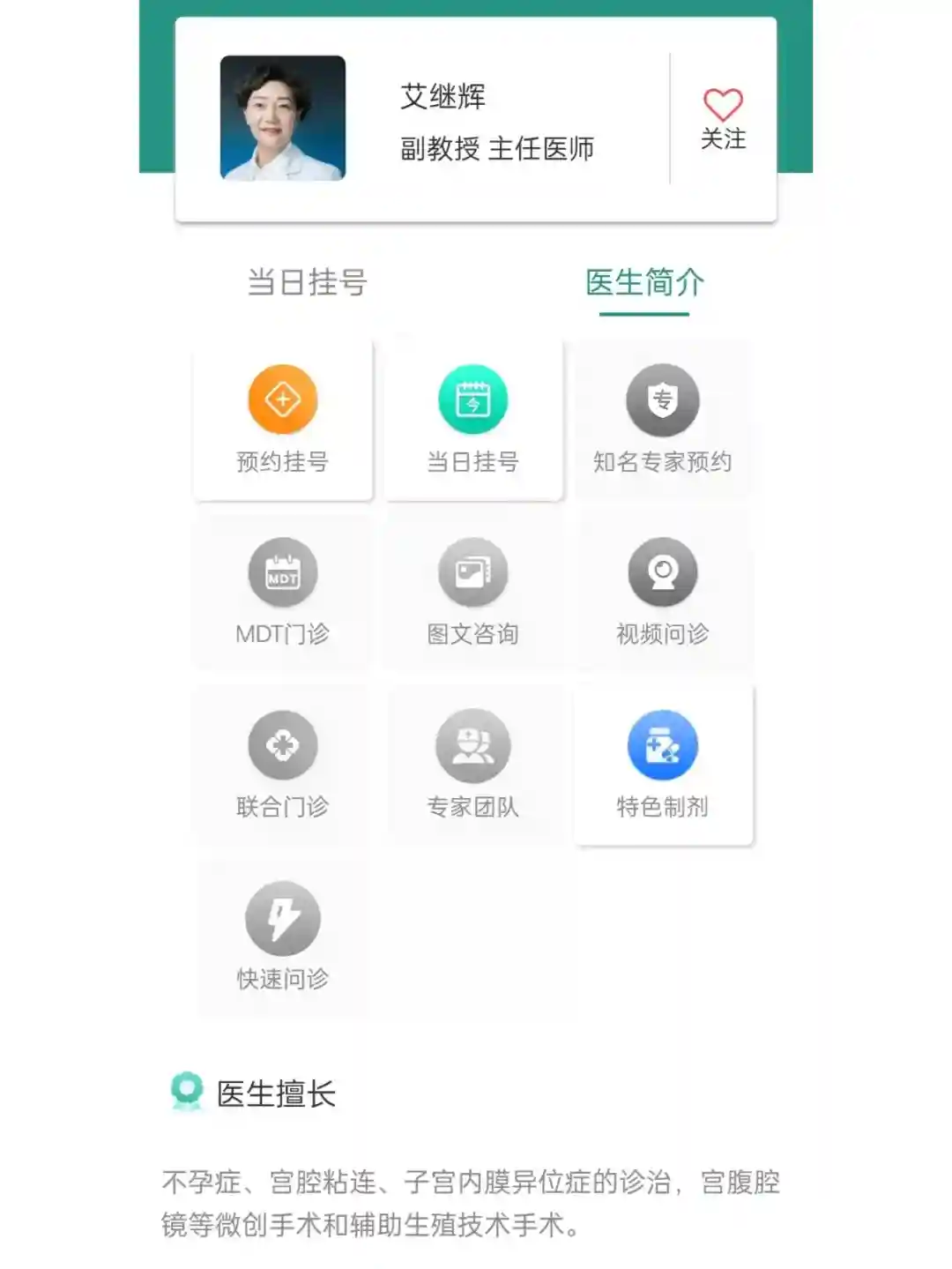
Task: Open 预约挂号 appointment booking
Action: [283, 420]
